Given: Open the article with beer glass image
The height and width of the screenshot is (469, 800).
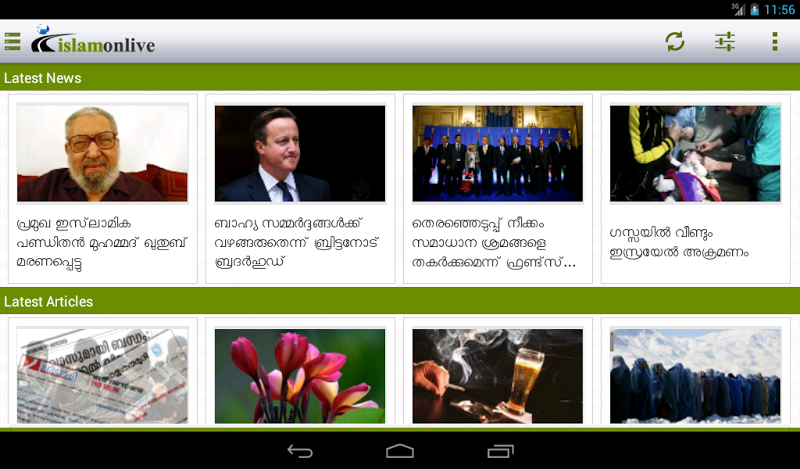Looking at the screenshot, I should click(x=497, y=374).
